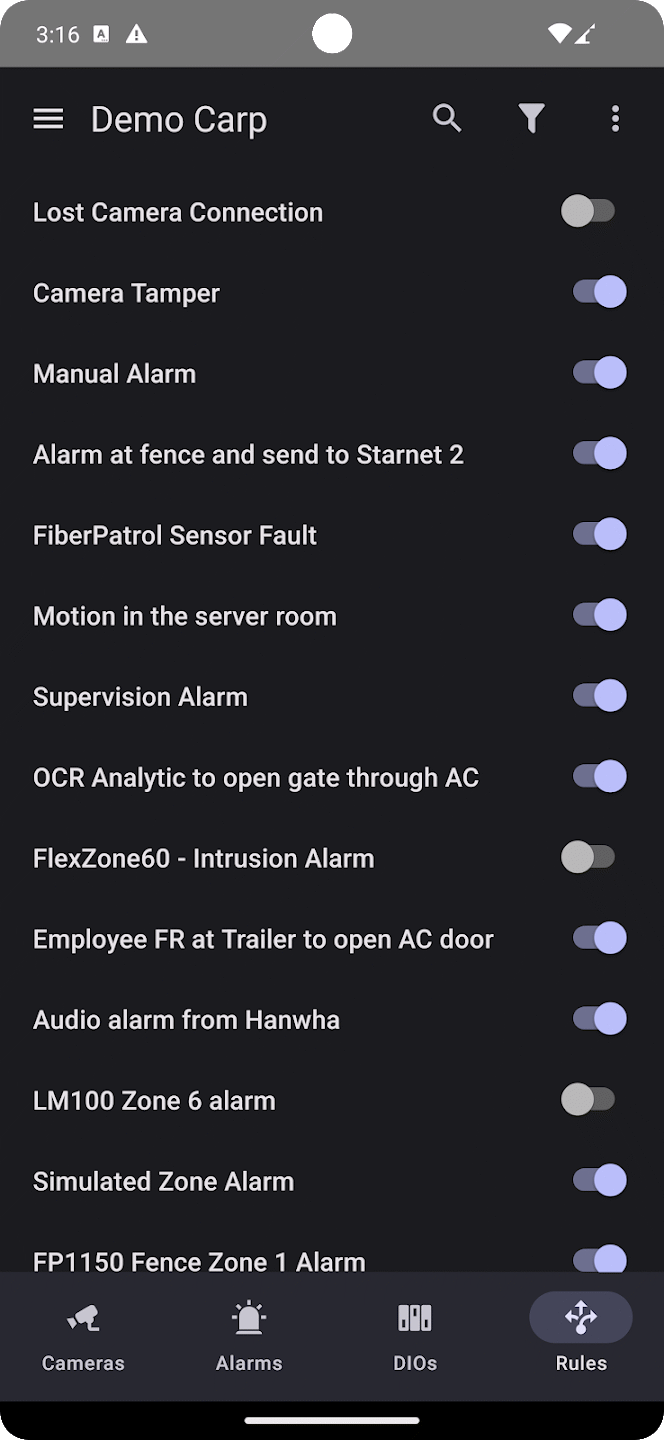Screen dimensions: 664x1440
Task: Open the overflow menu
Action: tap(615, 119)
